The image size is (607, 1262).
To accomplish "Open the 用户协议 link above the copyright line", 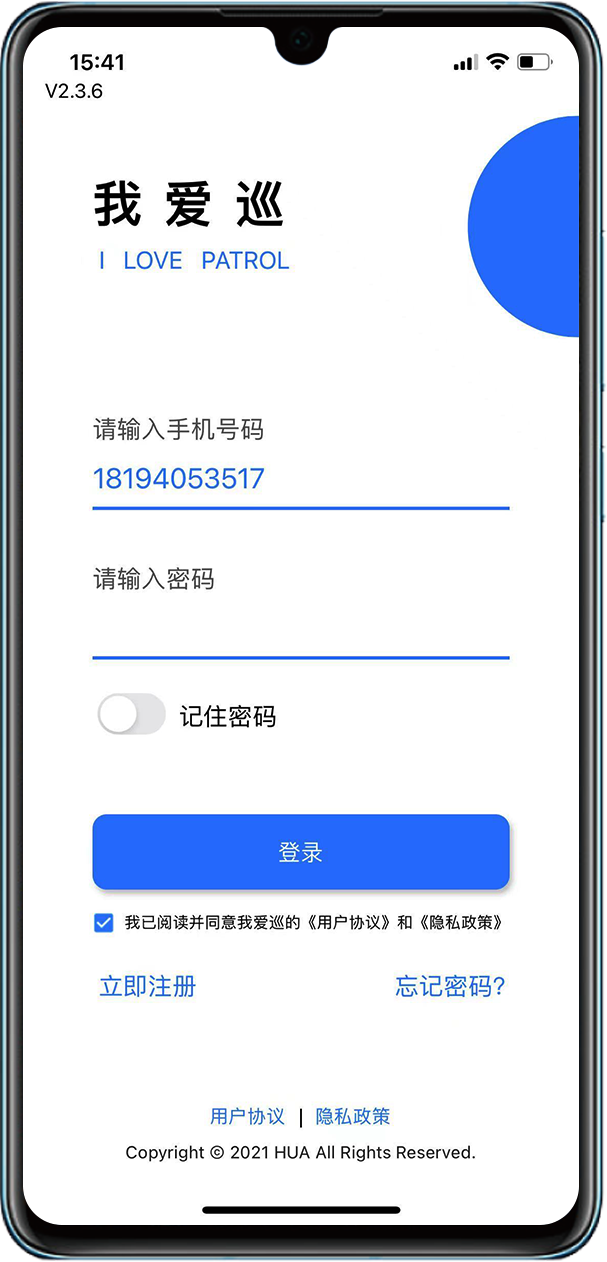I will (247, 1117).
